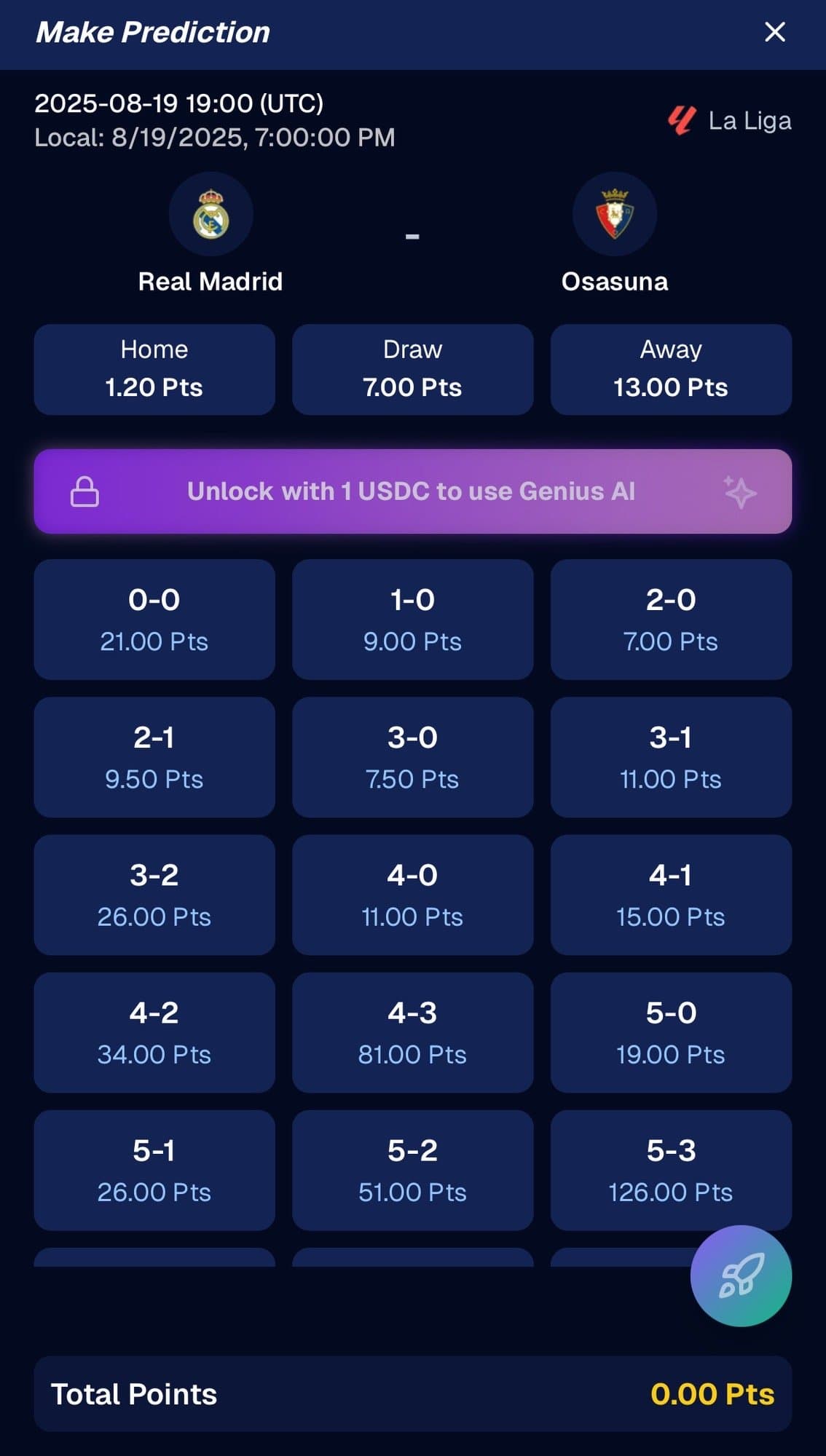The width and height of the screenshot is (826, 1456).
Task: Pick the 4-3 score for 81.00 Pts
Action: pos(412,1032)
